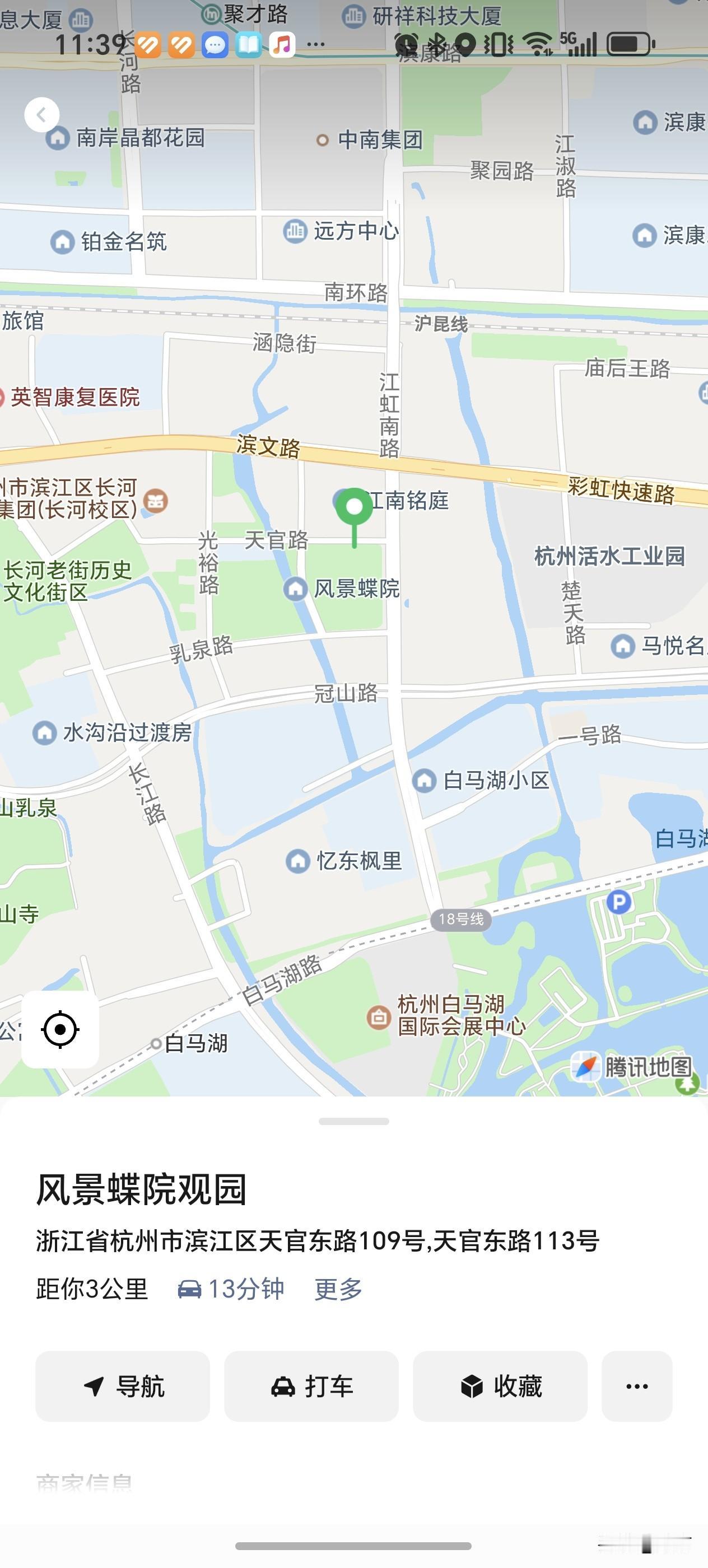The height and width of the screenshot is (1568, 708).
Task: Tap the 风景蝶院 residential community icon
Action: 296,589
